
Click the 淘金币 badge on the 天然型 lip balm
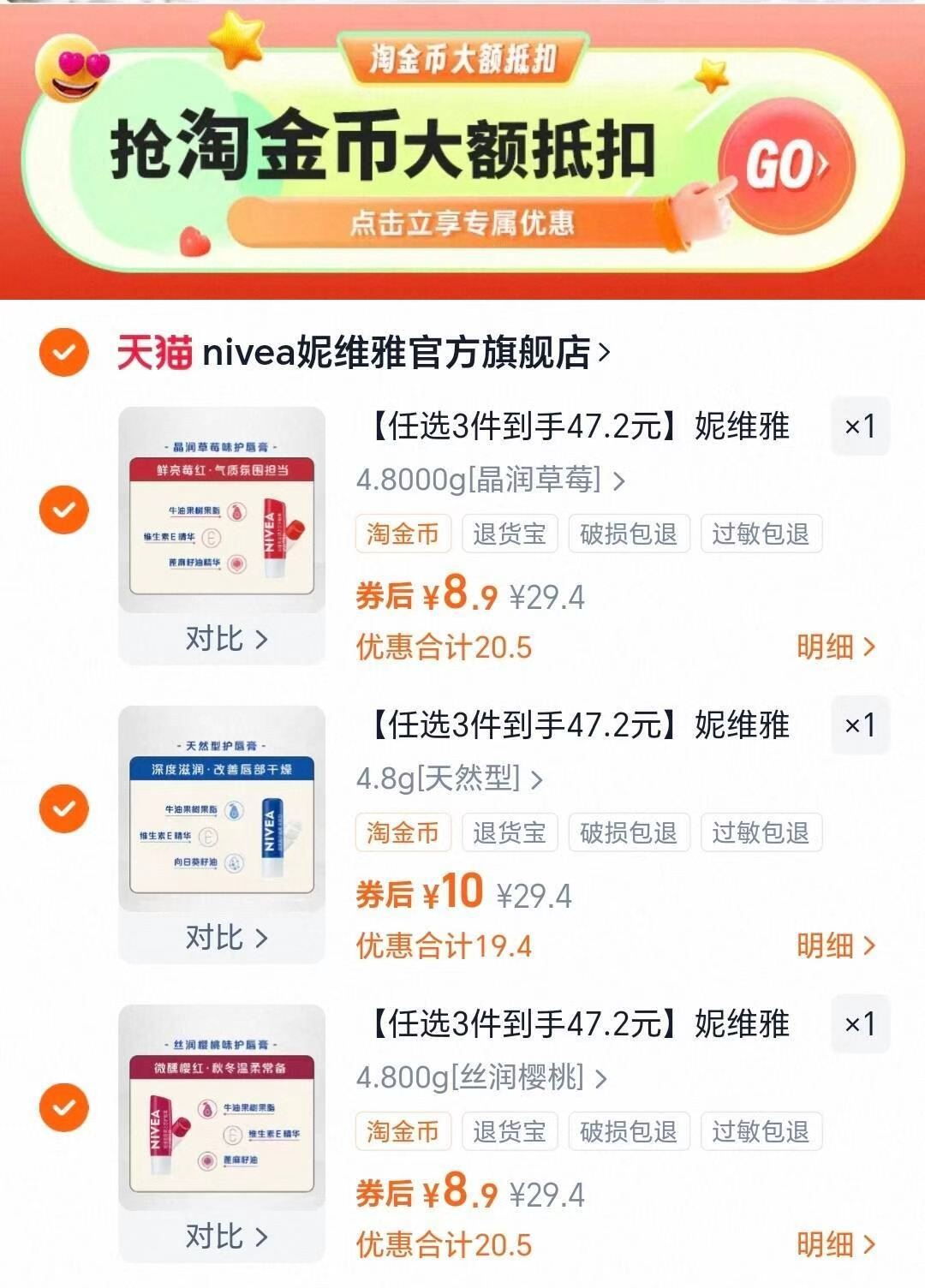pyautogui.click(x=403, y=832)
